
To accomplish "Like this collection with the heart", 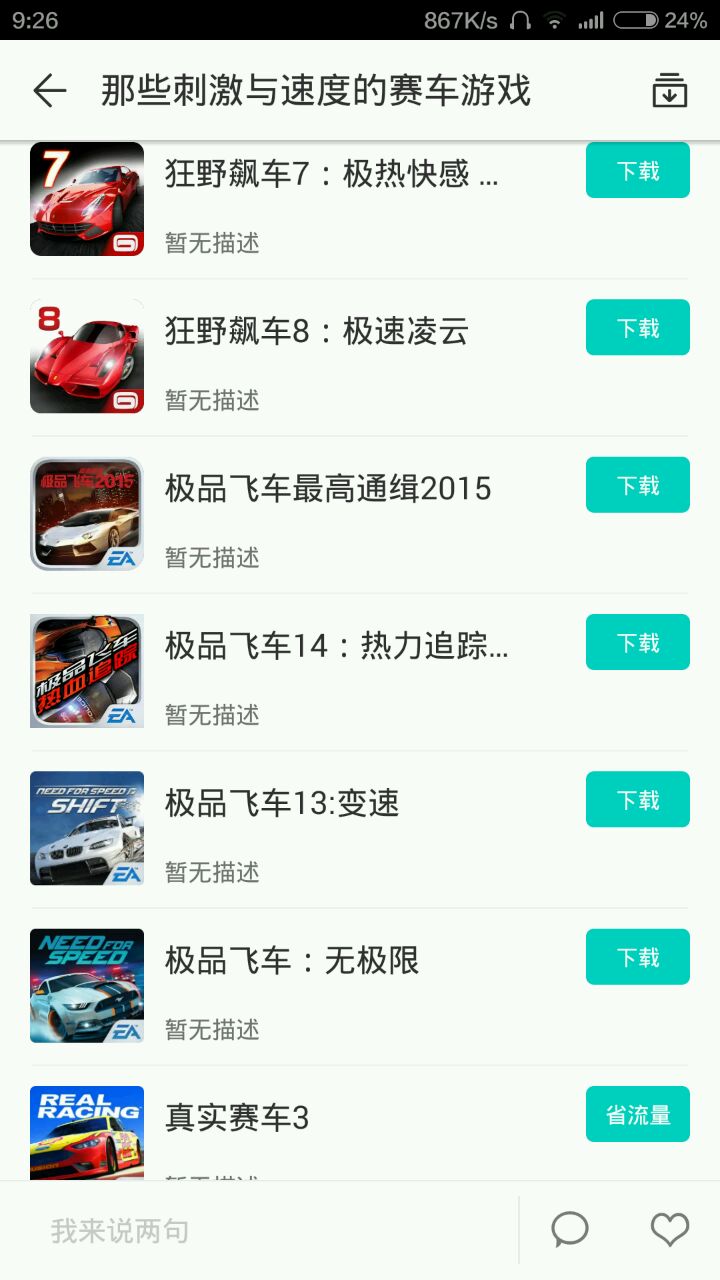I will tap(669, 1231).
